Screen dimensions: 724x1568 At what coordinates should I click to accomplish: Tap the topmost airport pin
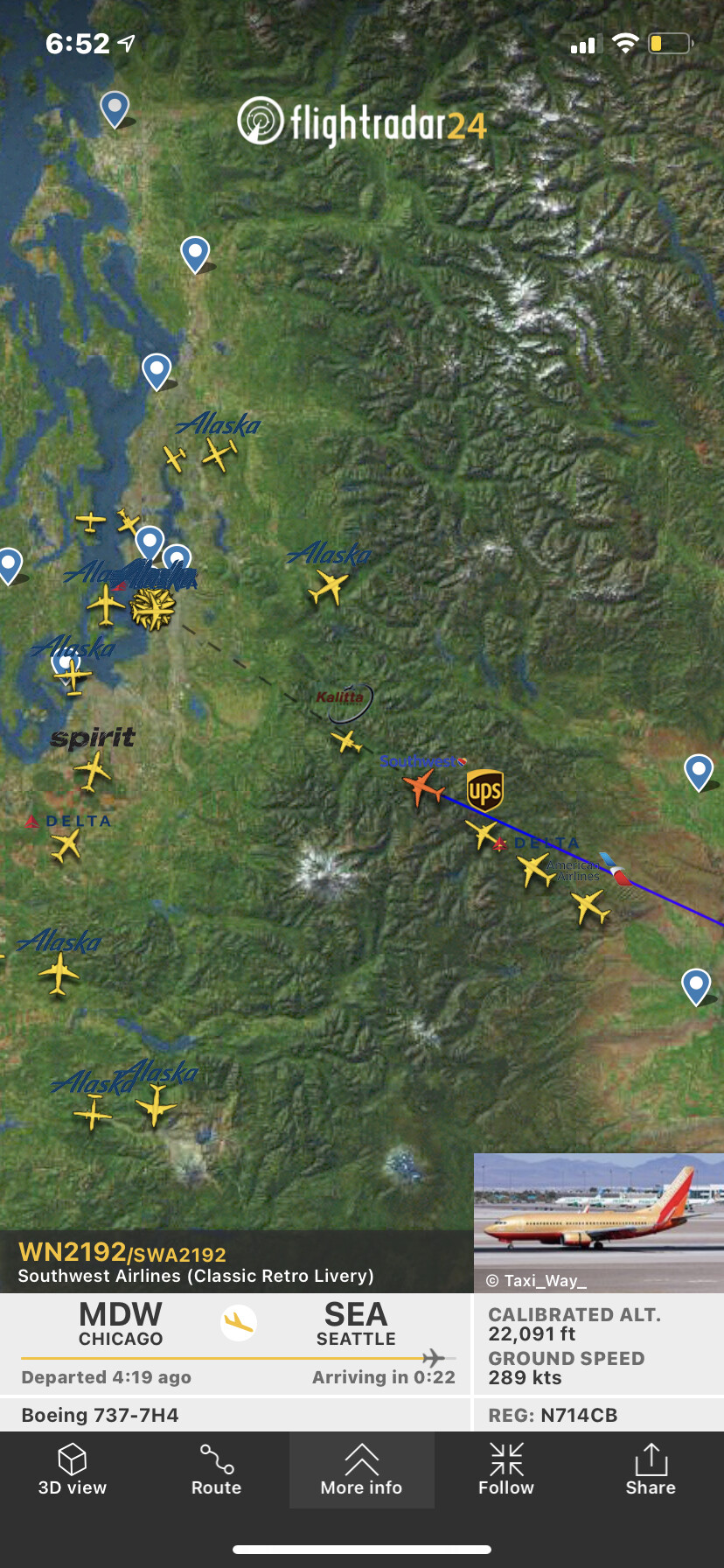tap(115, 108)
